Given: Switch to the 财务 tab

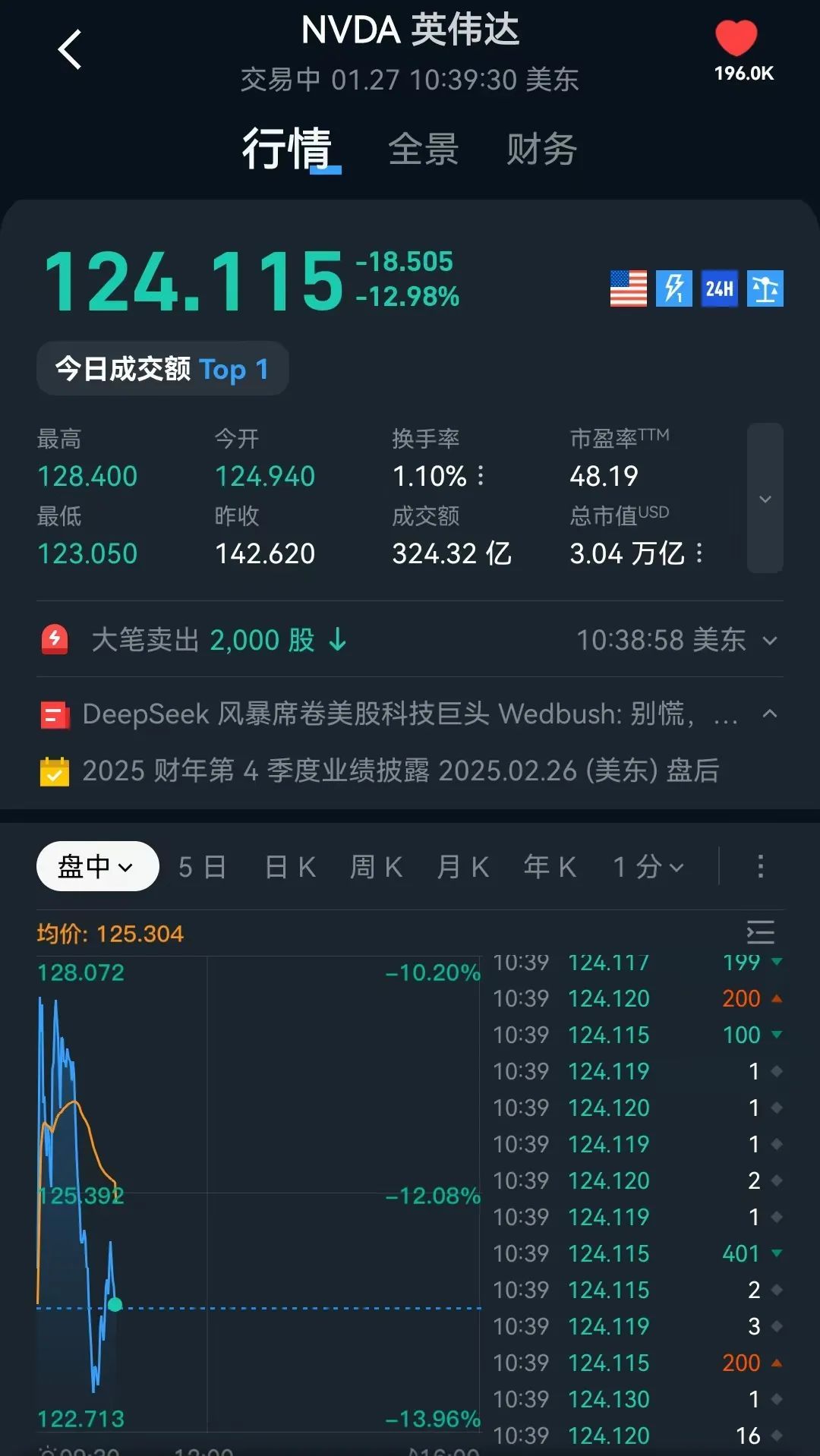Looking at the screenshot, I should click(541, 149).
